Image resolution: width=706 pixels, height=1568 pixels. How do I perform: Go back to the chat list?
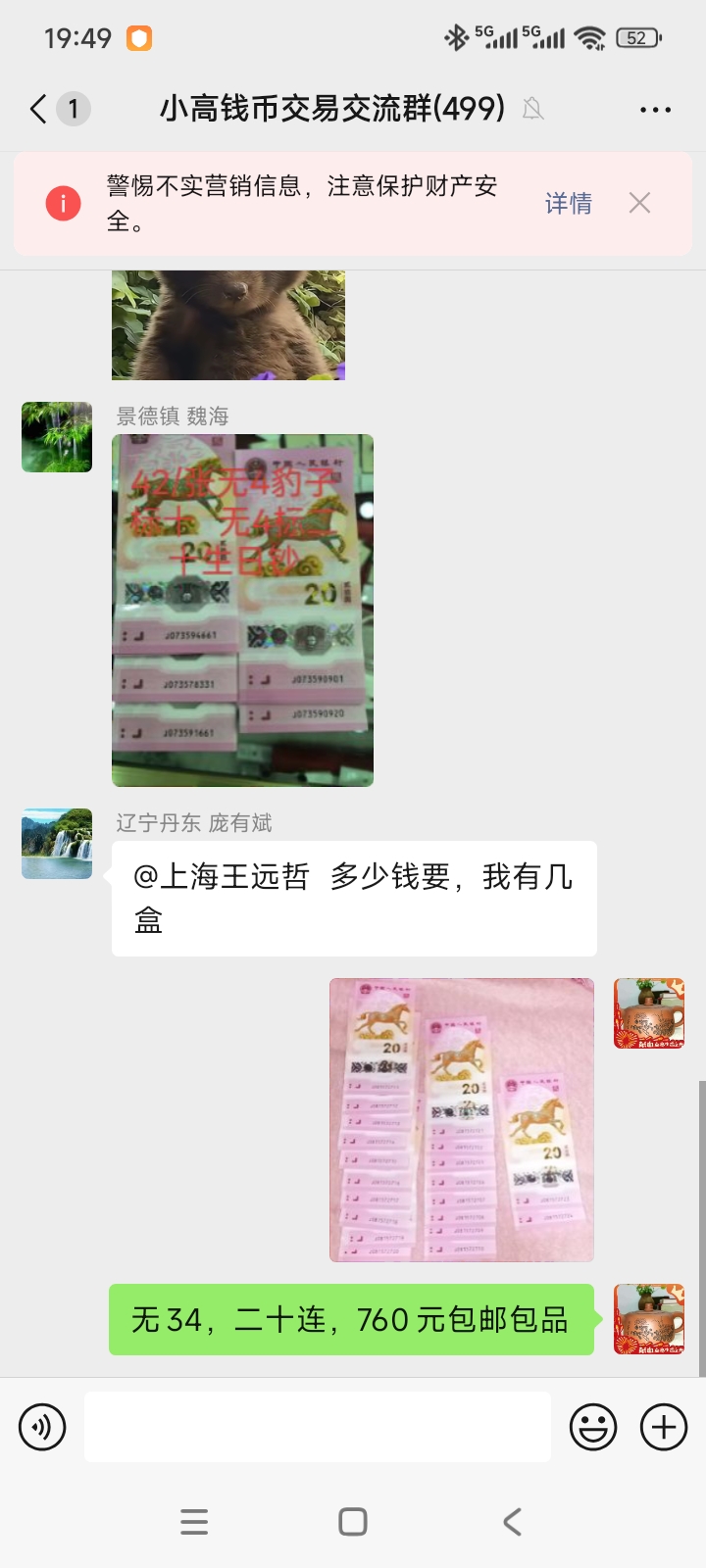(x=39, y=109)
